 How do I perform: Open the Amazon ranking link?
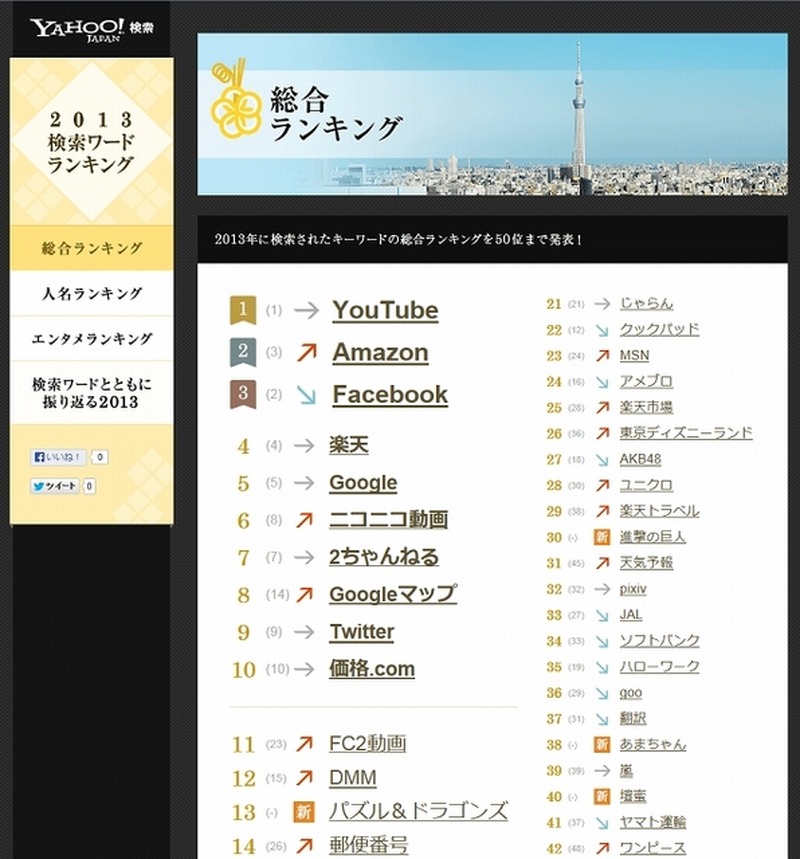pyautogui.click(x=380, y=352)
